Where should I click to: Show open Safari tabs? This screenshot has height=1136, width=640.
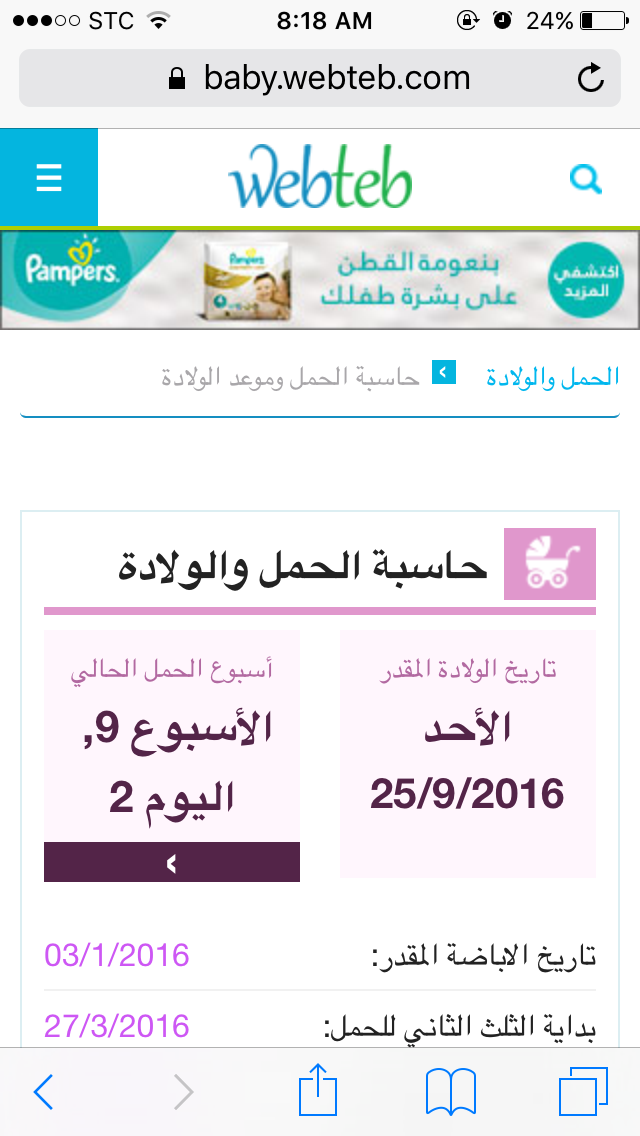[582, 1092]
